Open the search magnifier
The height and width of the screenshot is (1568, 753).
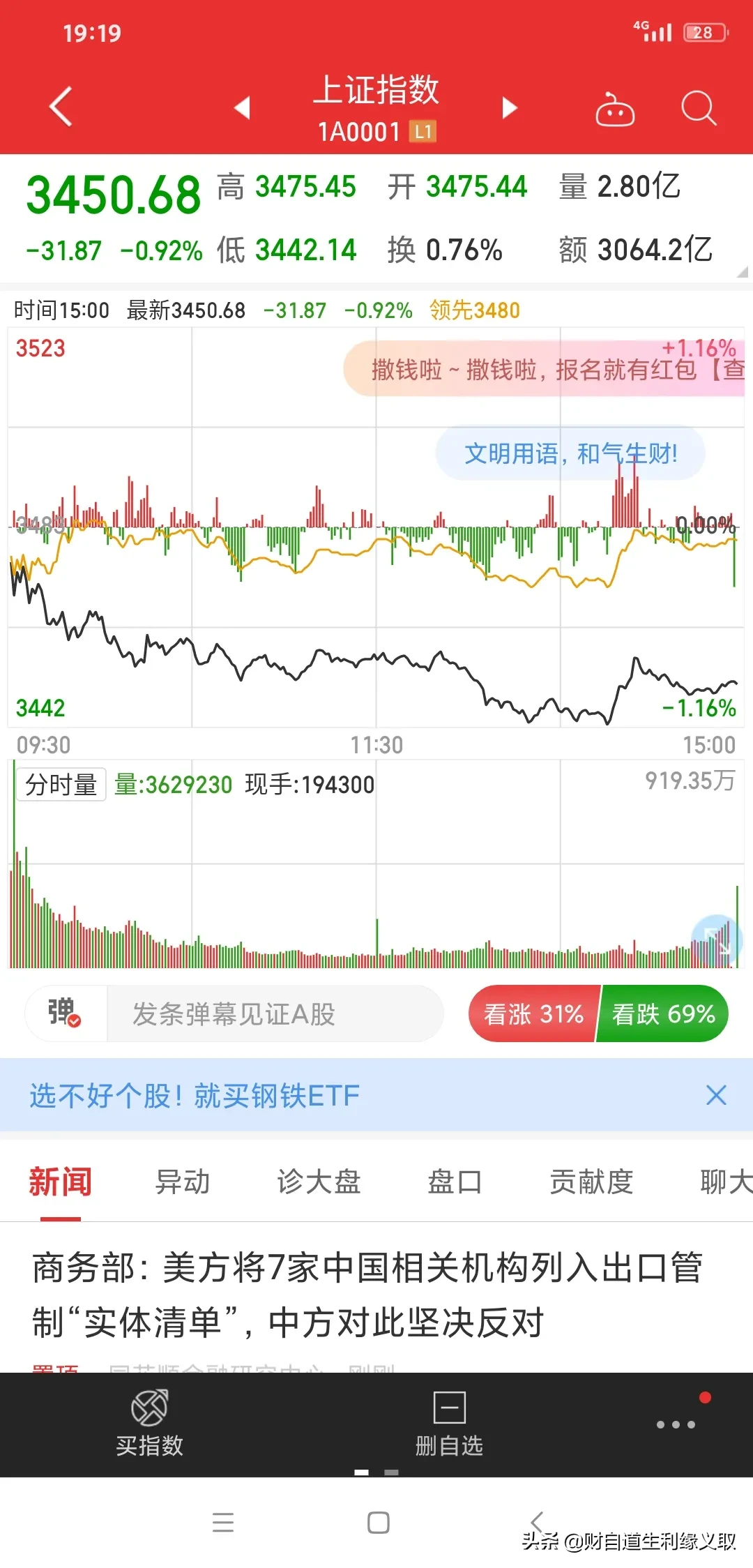click(x=698, y=108)
